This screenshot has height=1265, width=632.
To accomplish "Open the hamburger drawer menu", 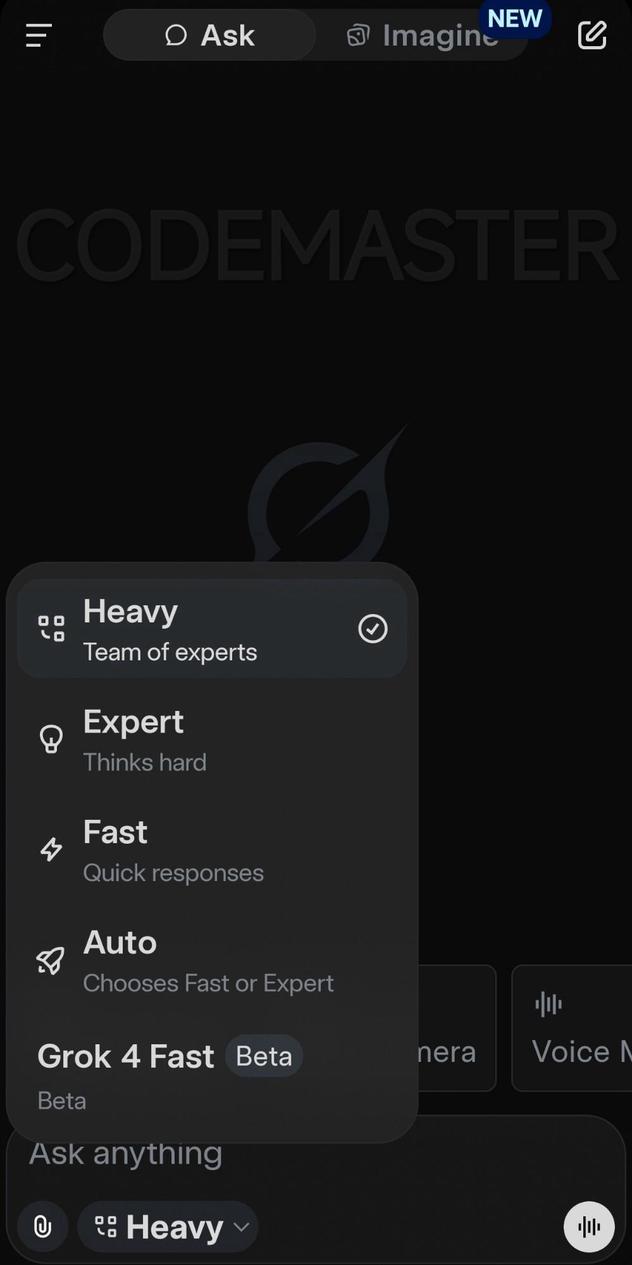I will click(38, 36).
